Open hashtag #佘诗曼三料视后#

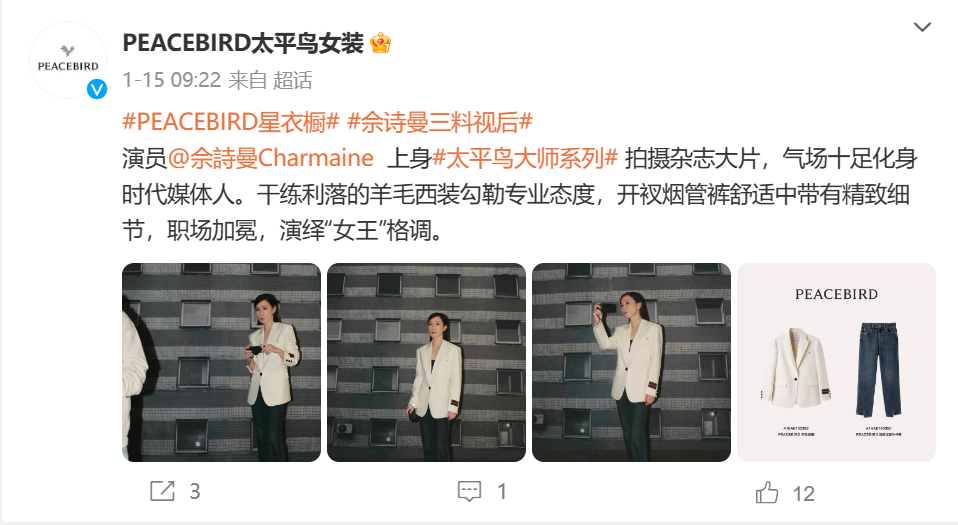click(438, 122)
